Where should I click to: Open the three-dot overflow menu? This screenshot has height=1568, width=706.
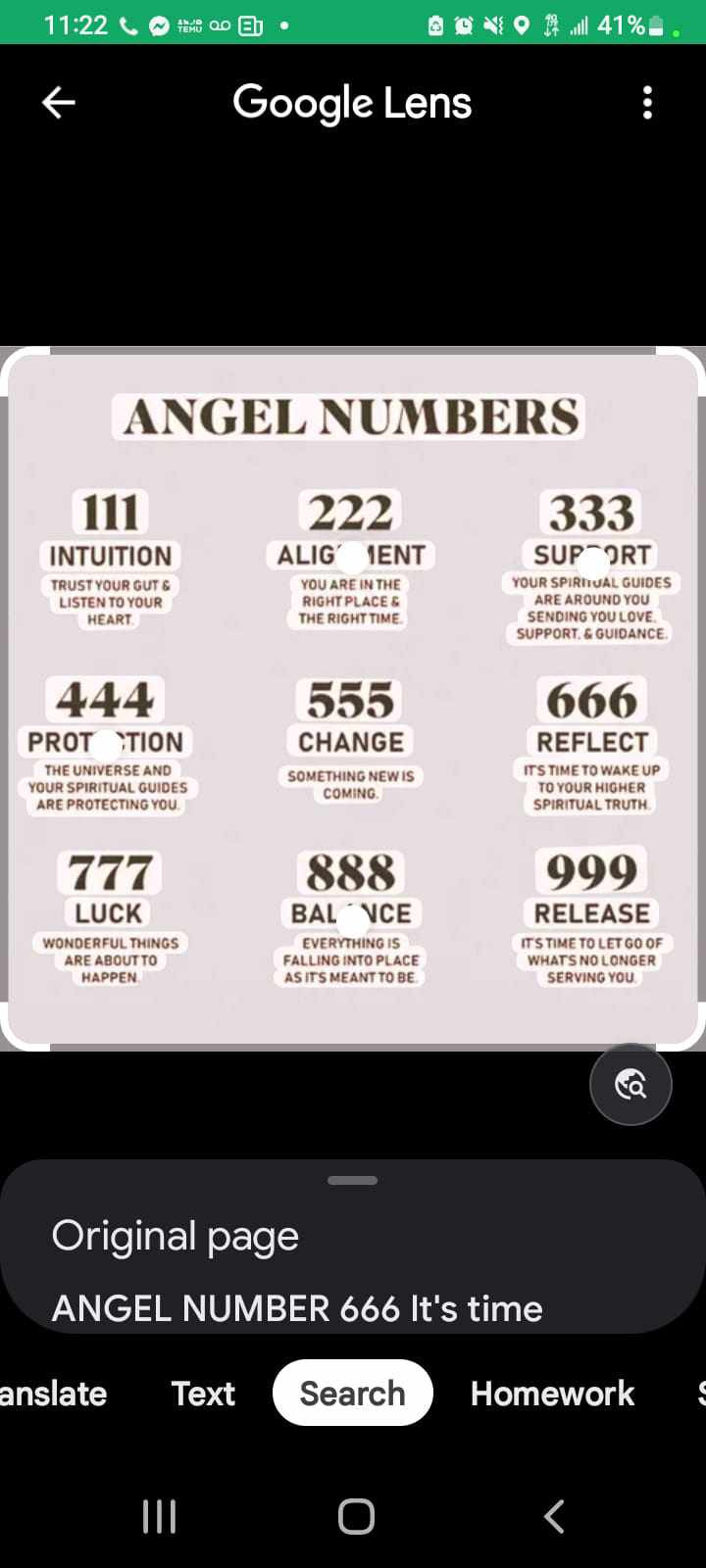pyautogui.click(x=647, y=102)
